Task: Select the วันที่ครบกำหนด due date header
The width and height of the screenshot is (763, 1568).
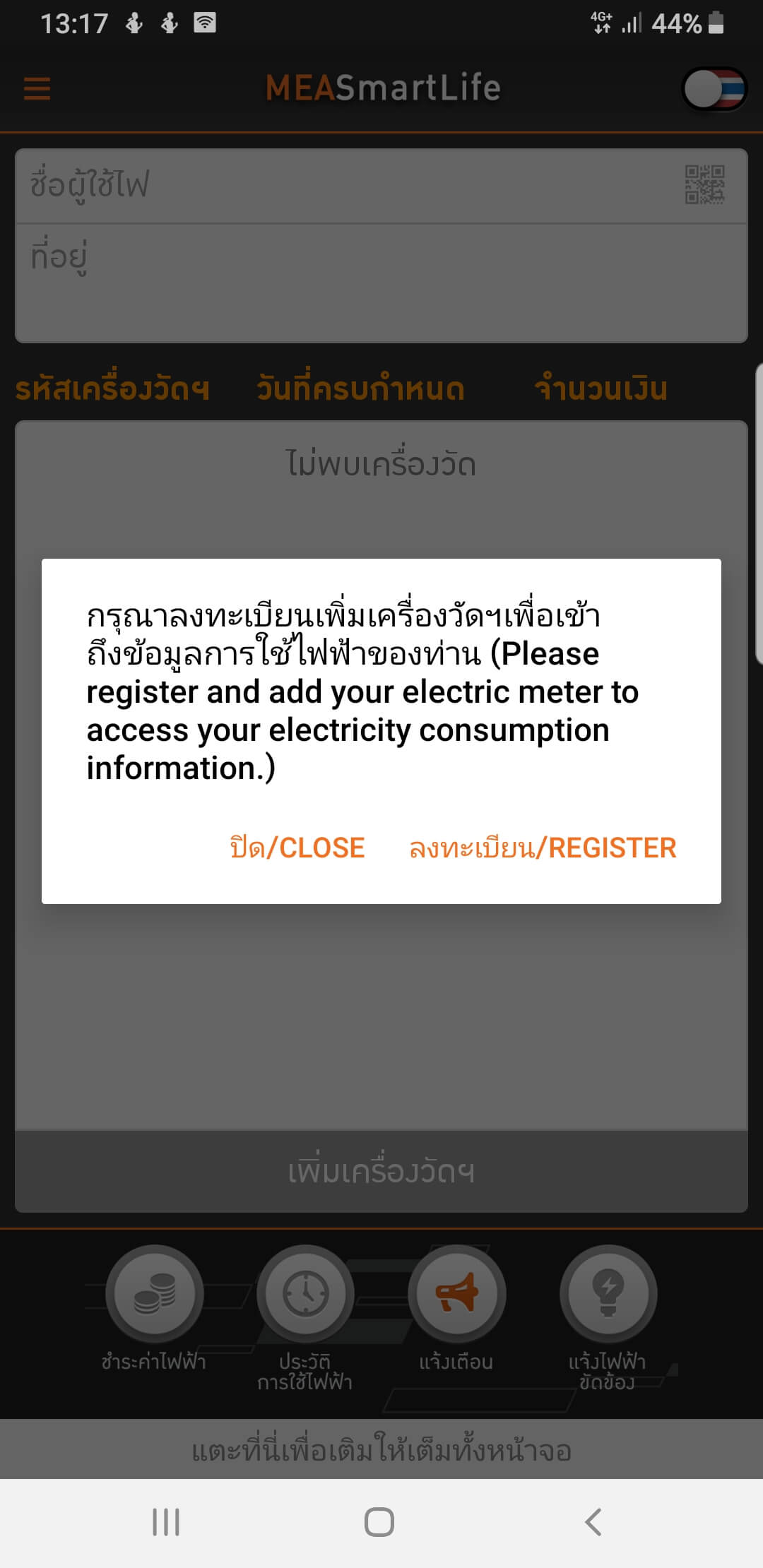Action: 359,388
